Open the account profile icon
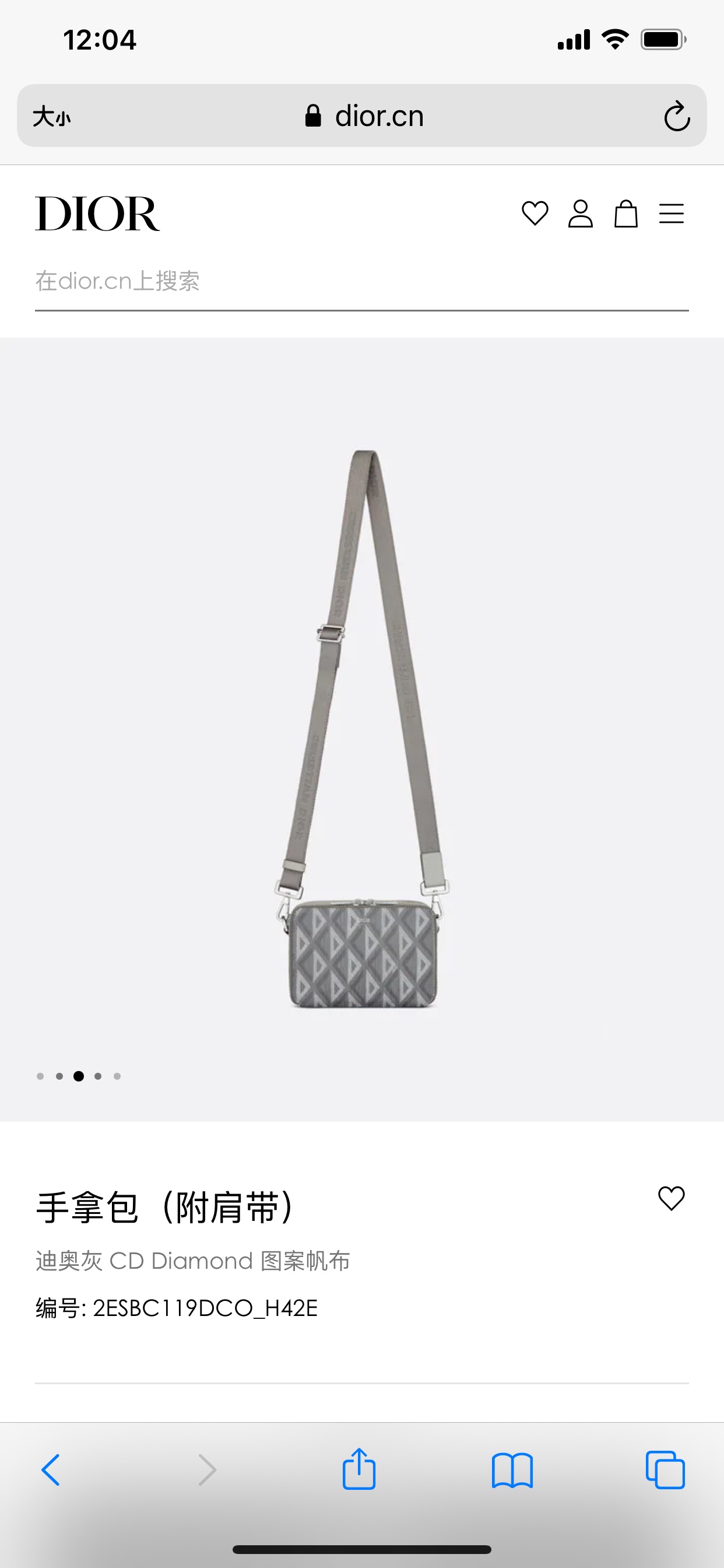The height and width of the screenshot is (1568, 724). 581,213
